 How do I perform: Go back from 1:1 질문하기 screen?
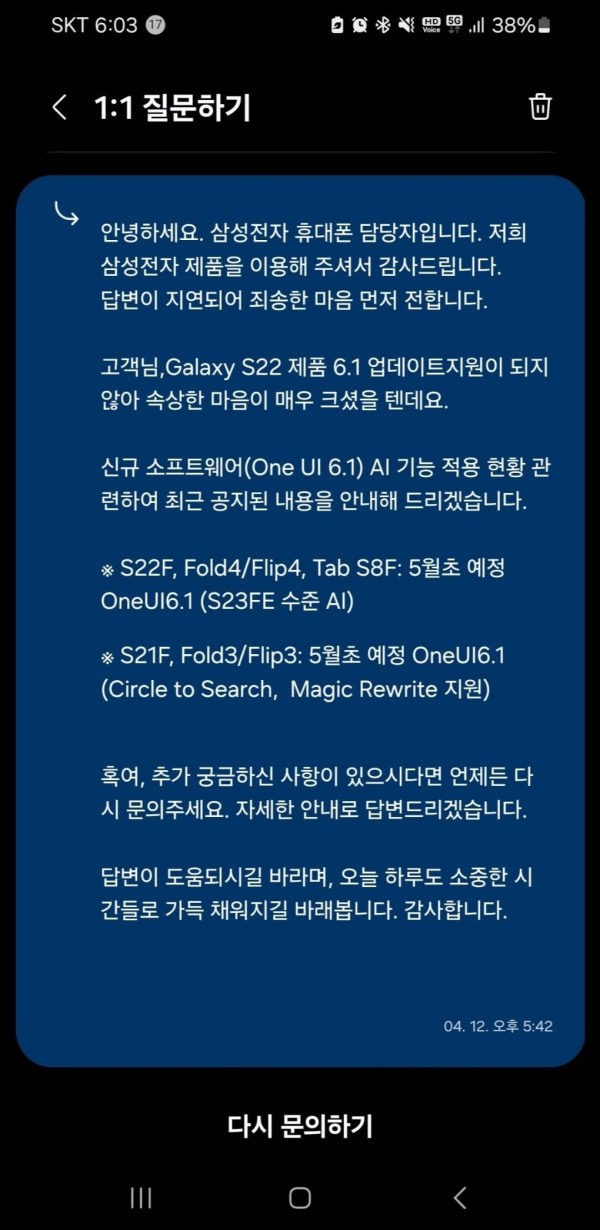(60, 108)
